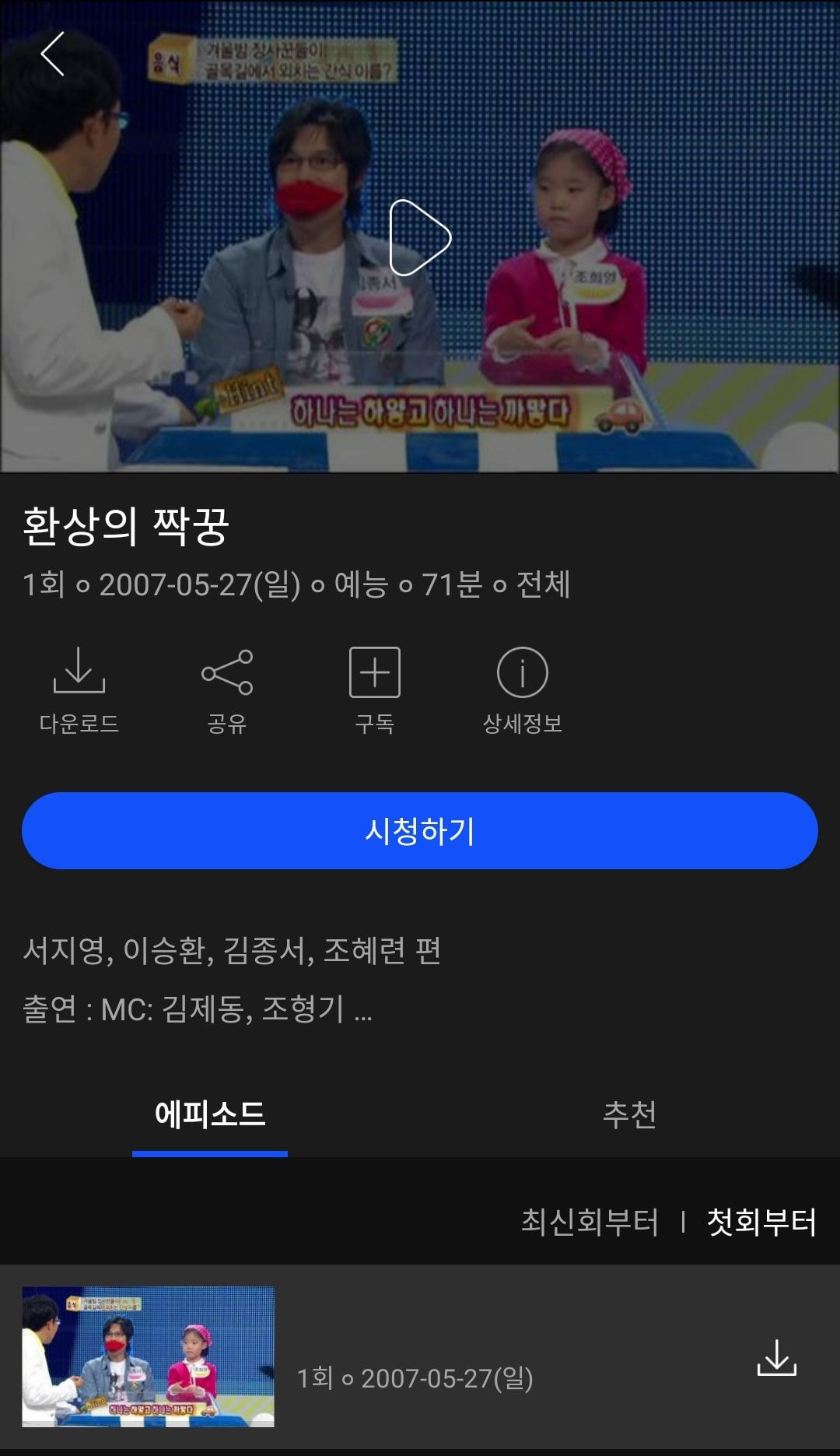Expand the 출연 cast description
The height and width of the screenshot is (1456, 840).
coord(362,1010)
